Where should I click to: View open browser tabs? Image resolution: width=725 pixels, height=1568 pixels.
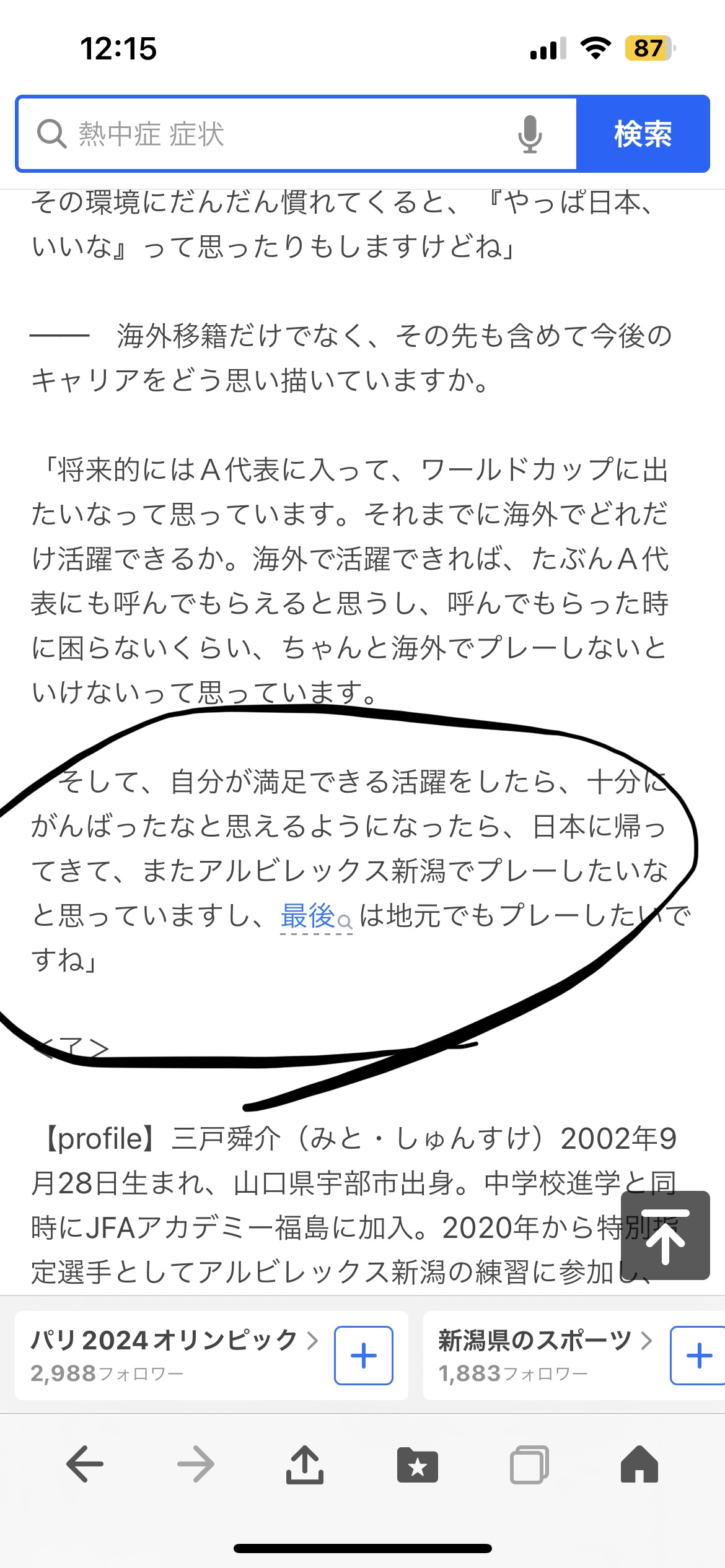pyautogui.click(x=529, y=1465)
